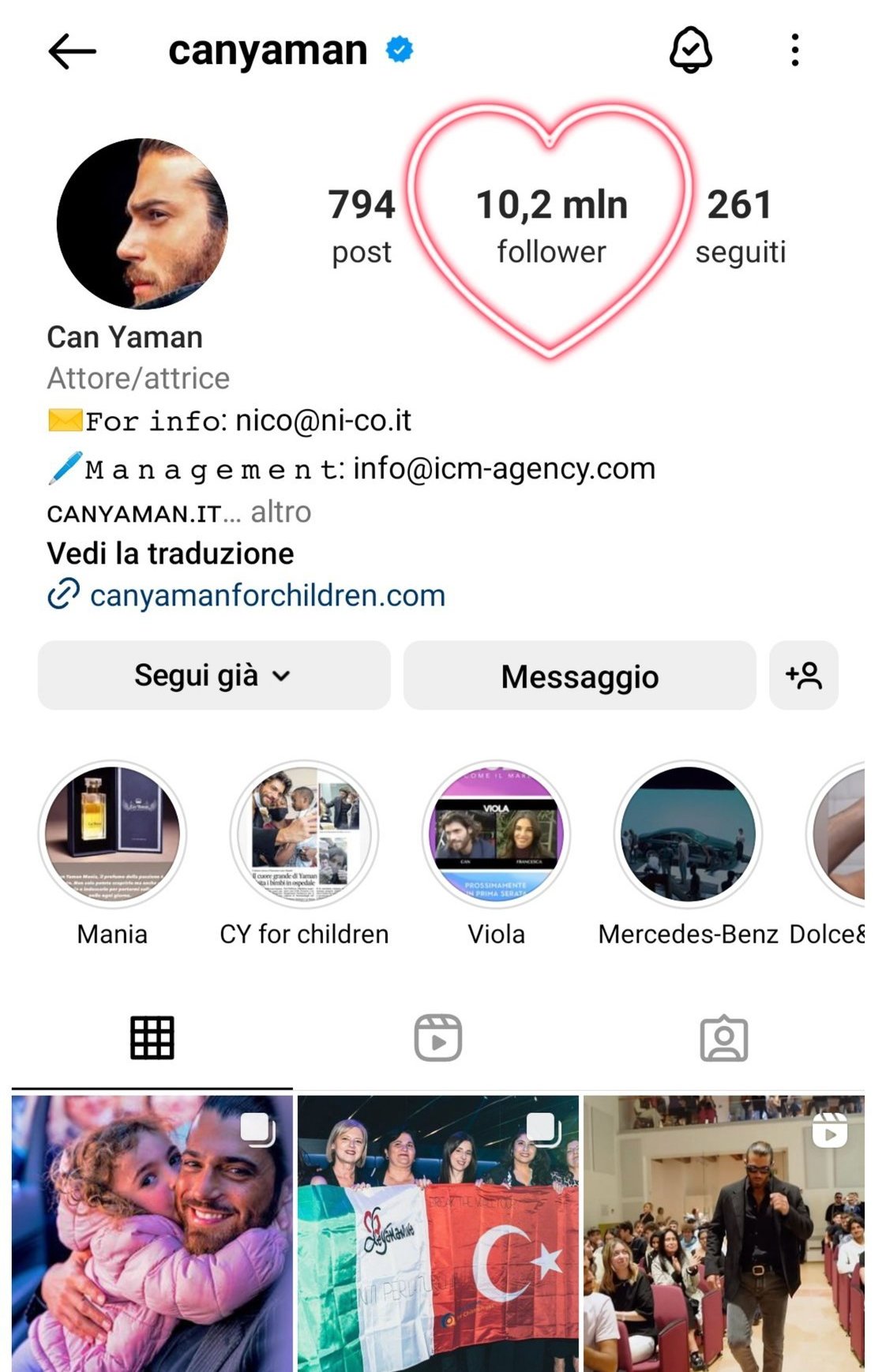Open the reel of auditorium walk
This screenshot has height=1372, width=882.
[x=723, y=1233]
